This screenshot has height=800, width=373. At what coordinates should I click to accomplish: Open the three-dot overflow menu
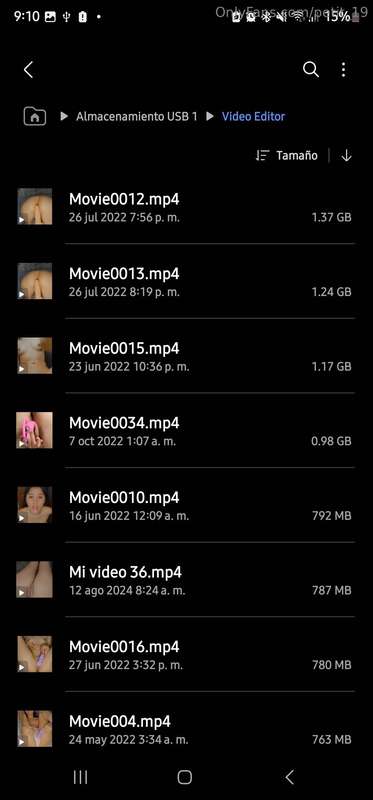click(343, 69)
